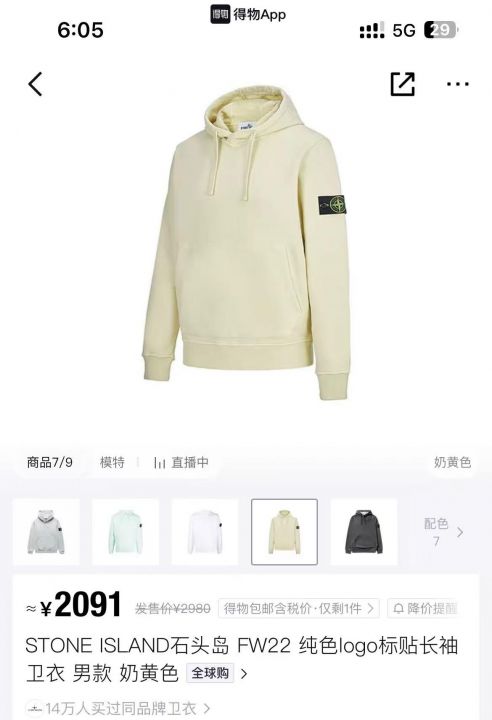
Task: Select the mint green hoodie thumbnail
Action: tap(125, 532)
